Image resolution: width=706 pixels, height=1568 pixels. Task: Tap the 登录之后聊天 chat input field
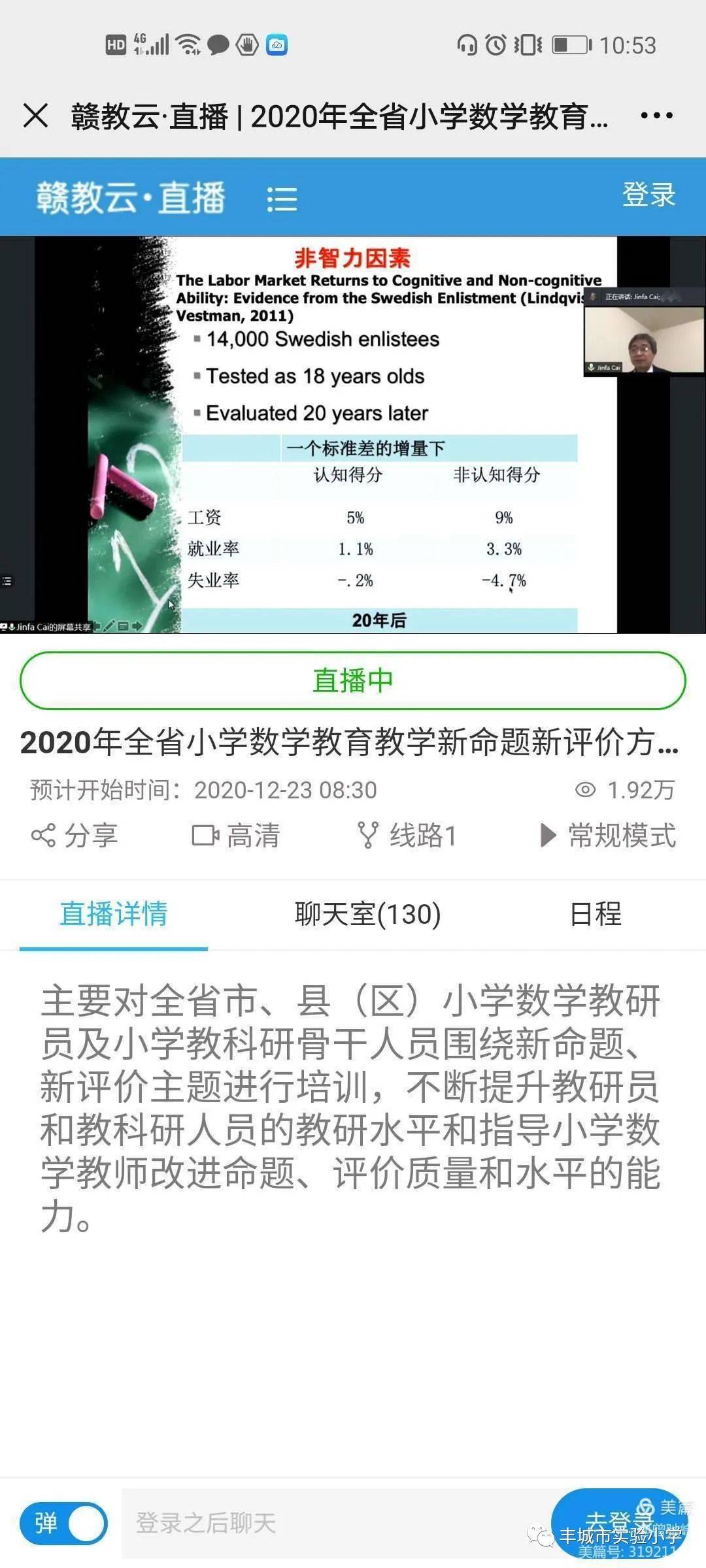333,1524
